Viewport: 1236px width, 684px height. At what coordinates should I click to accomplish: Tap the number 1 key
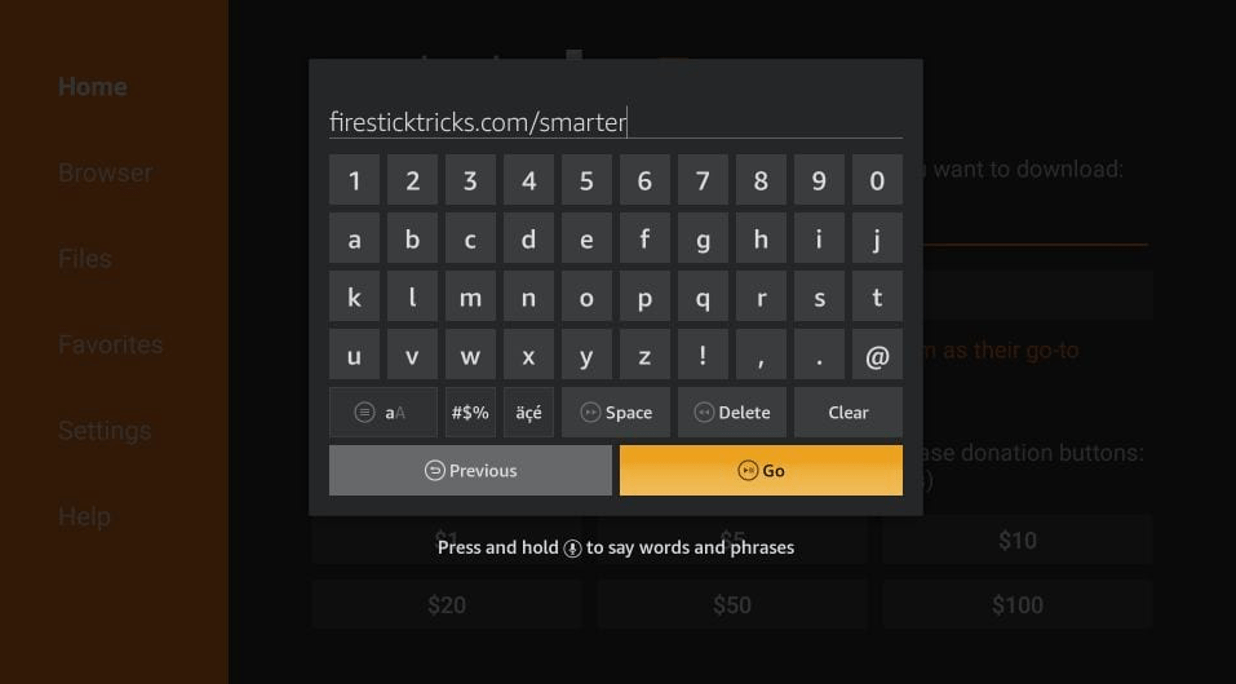point(354,181)
